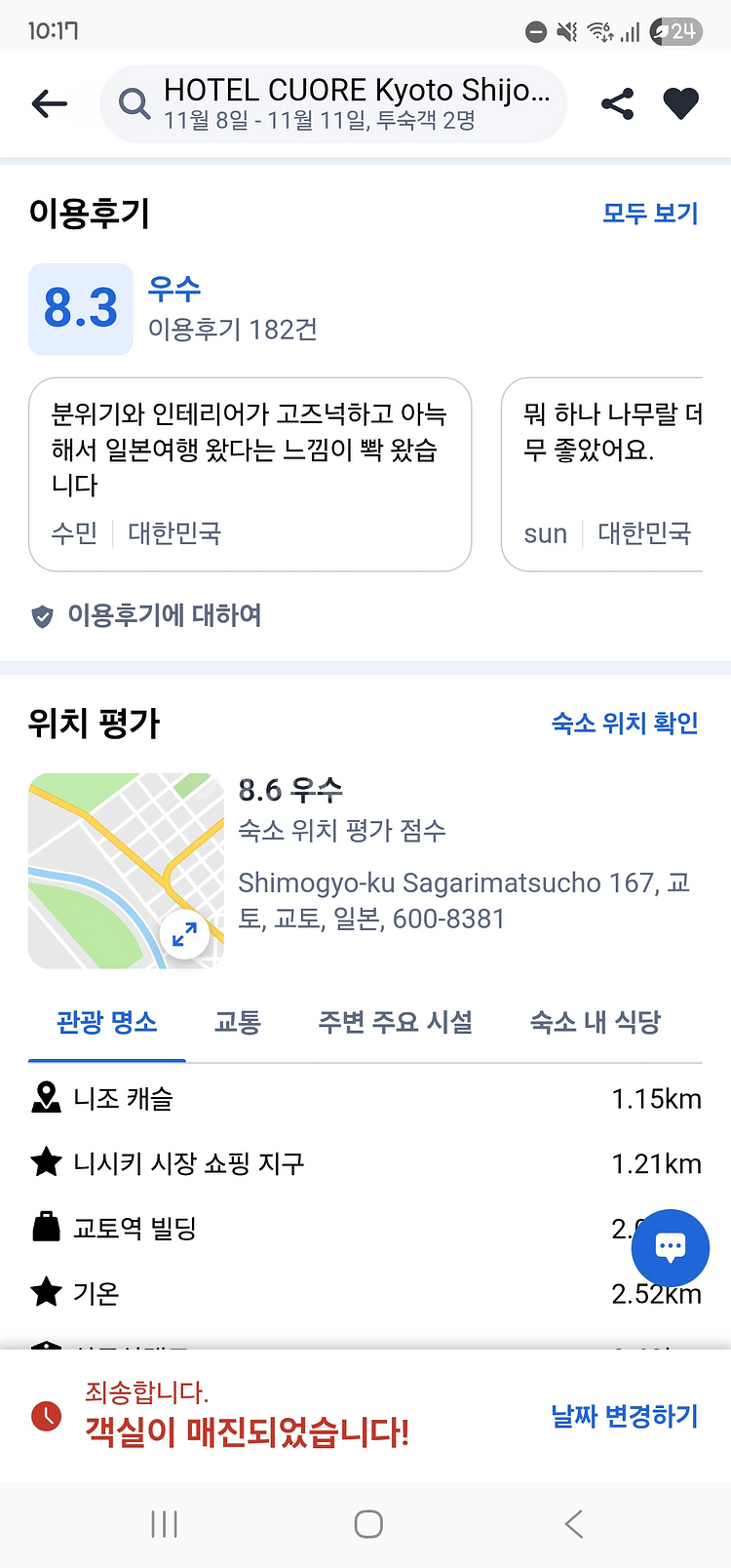Image resolution: width=731 pixels, height=1568 pixels.
Task: Open the search field with hotel dates
Action: [331, 103]
